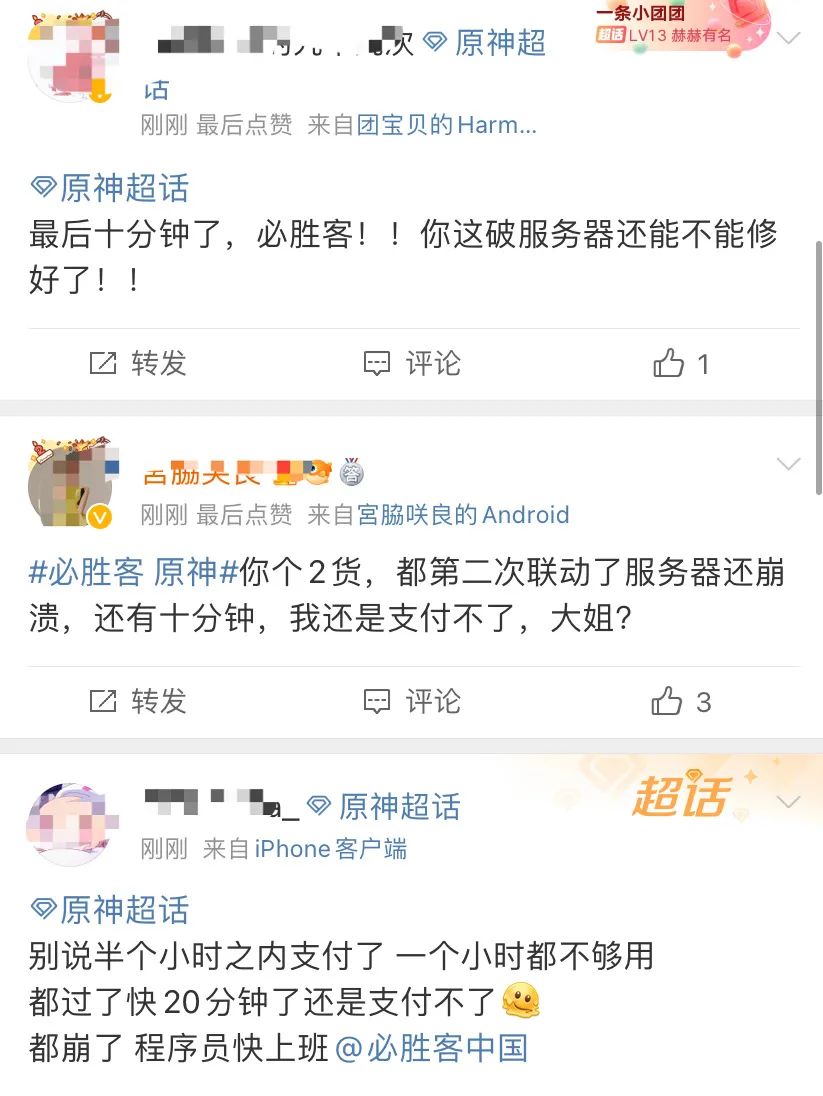The height and width of the screenshot is (1096, 823).
Task: Open avatar of the 你个2货 post author
Action: 70,481
